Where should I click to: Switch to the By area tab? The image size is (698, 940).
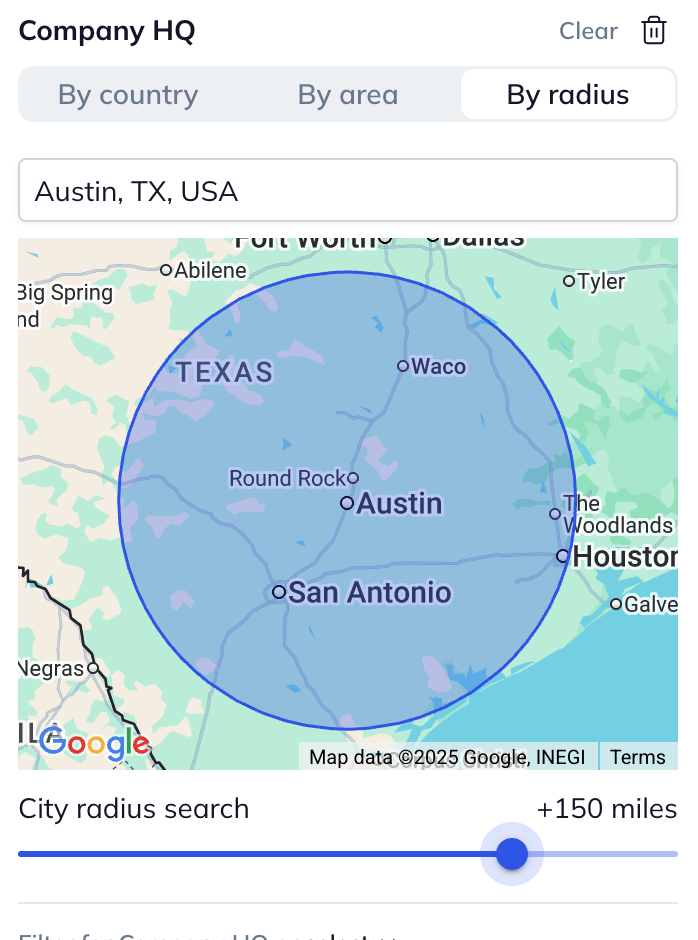(x=348, y=95)
